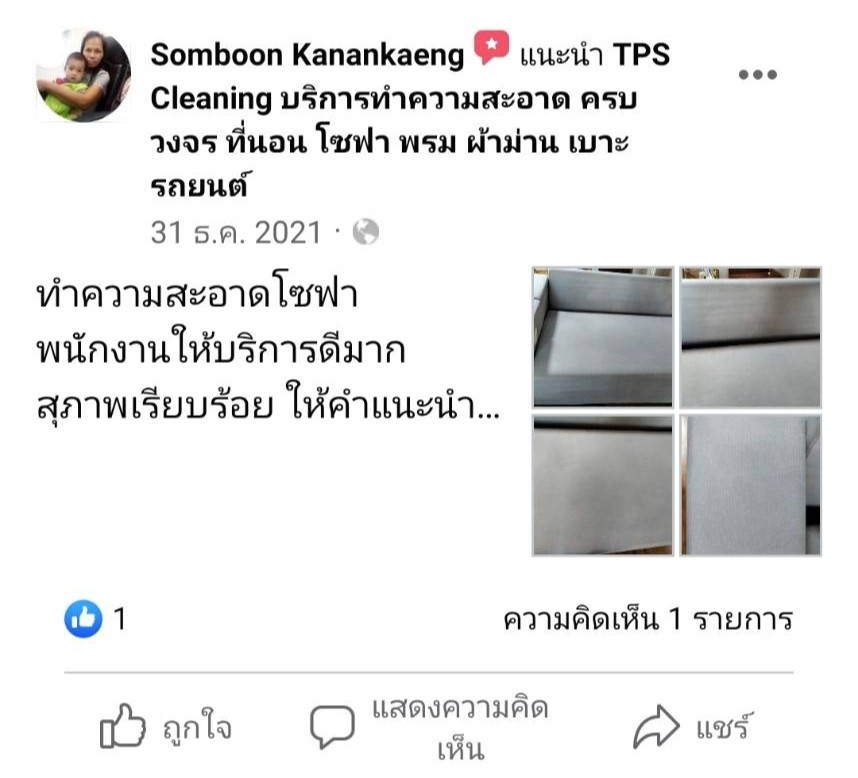The width and height of the screenshot is (858, 778).
Task: Tap แสดงความคิดเห็น to write a comment
Action: (431, 729)
